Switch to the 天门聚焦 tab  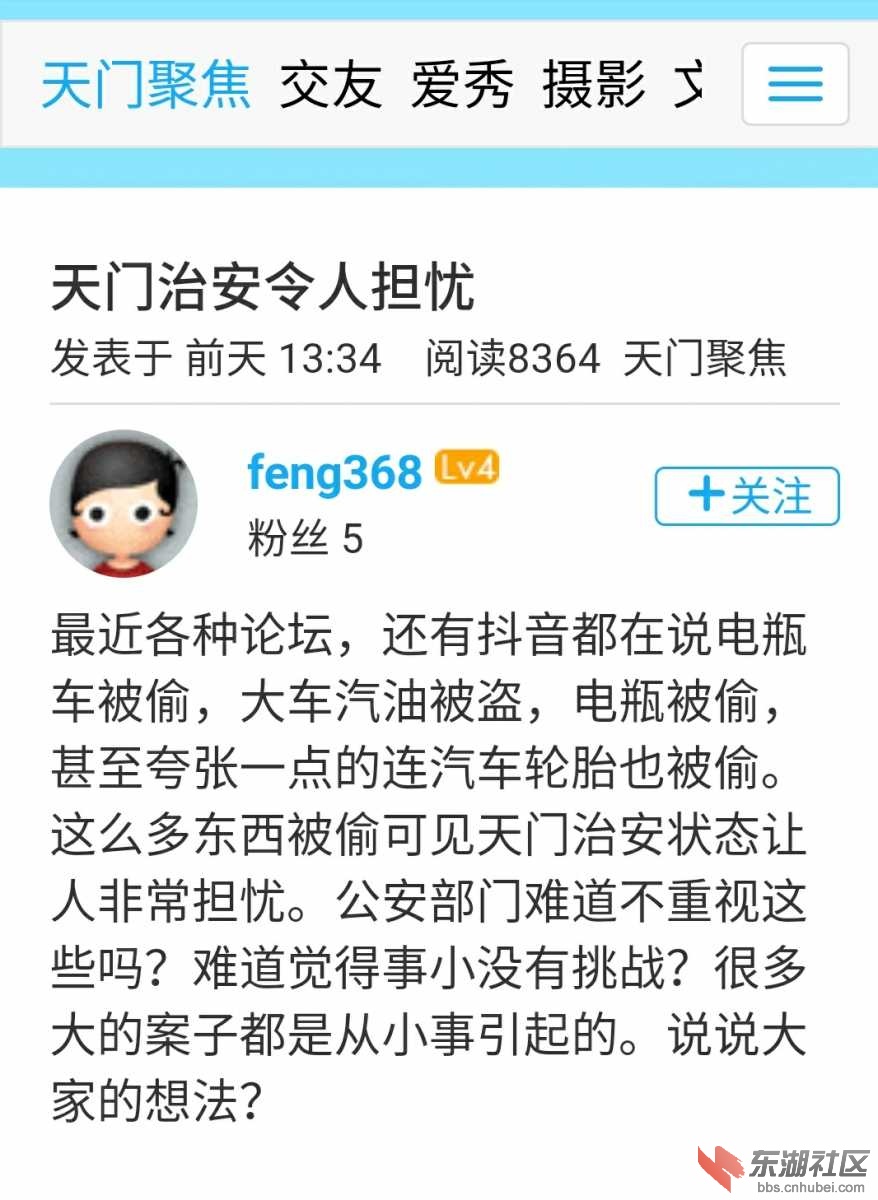coord(145,85)
